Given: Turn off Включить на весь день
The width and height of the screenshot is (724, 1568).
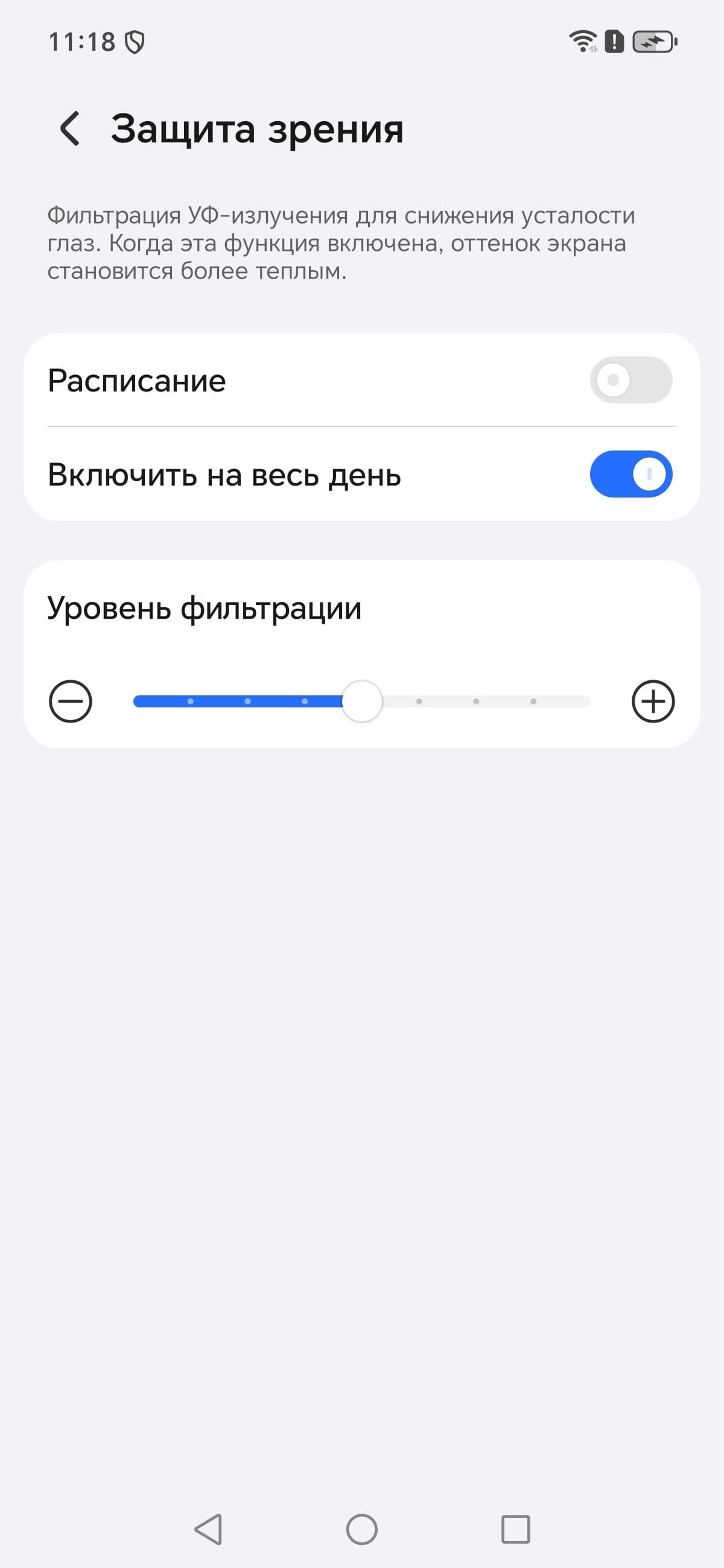Looking at the screenshot, I should [x=631, y=474].
